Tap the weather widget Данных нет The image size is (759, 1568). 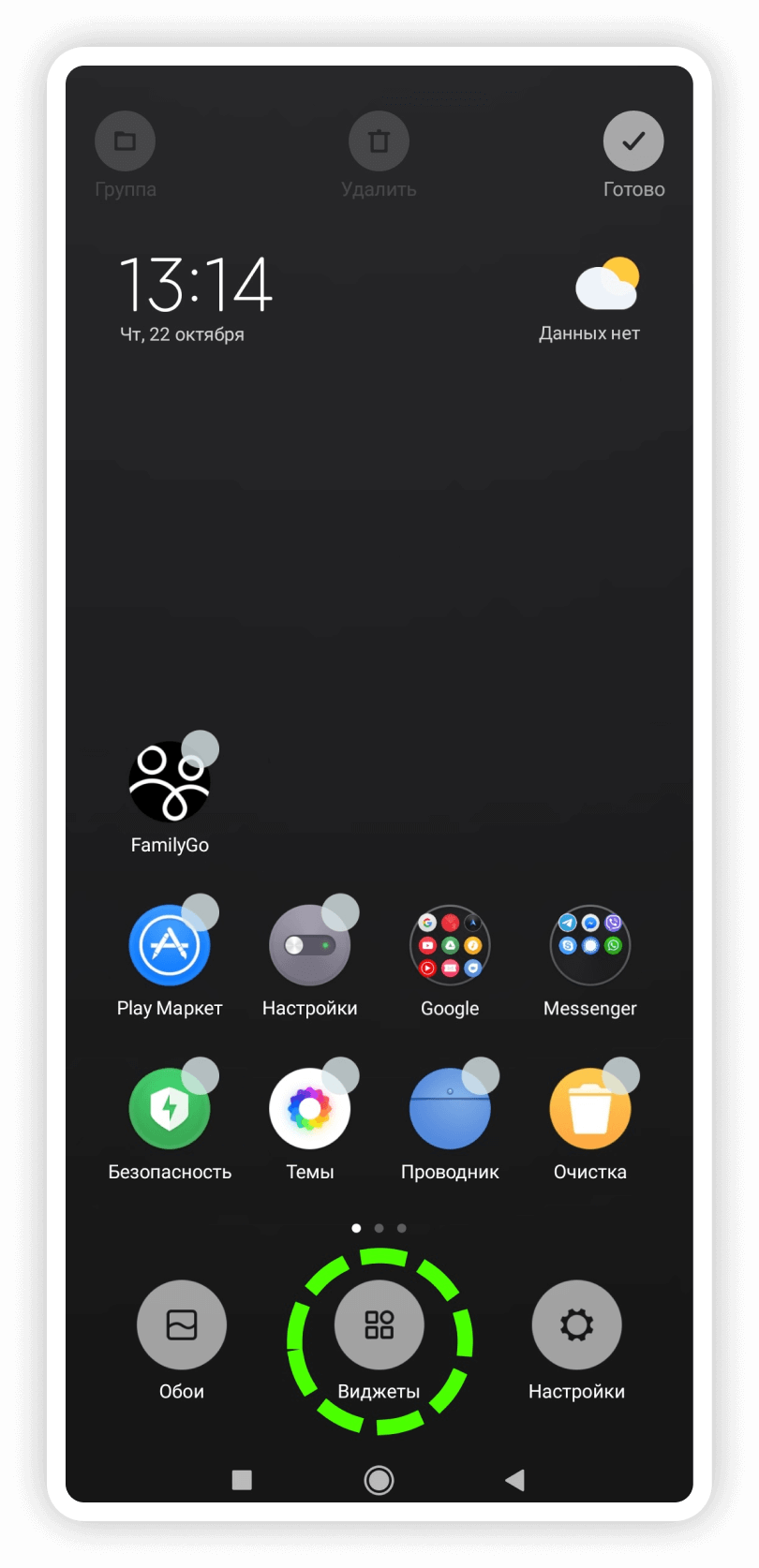589,300
